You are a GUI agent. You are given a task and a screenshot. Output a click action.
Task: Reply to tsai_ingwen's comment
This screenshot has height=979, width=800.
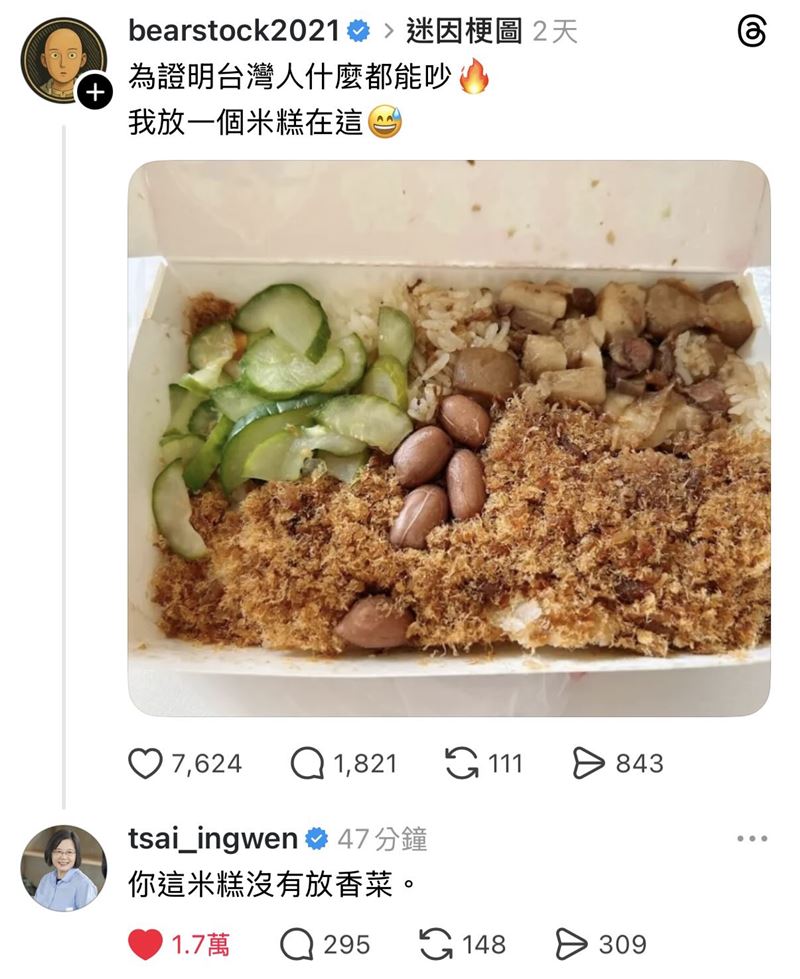(x=297, y=944)
